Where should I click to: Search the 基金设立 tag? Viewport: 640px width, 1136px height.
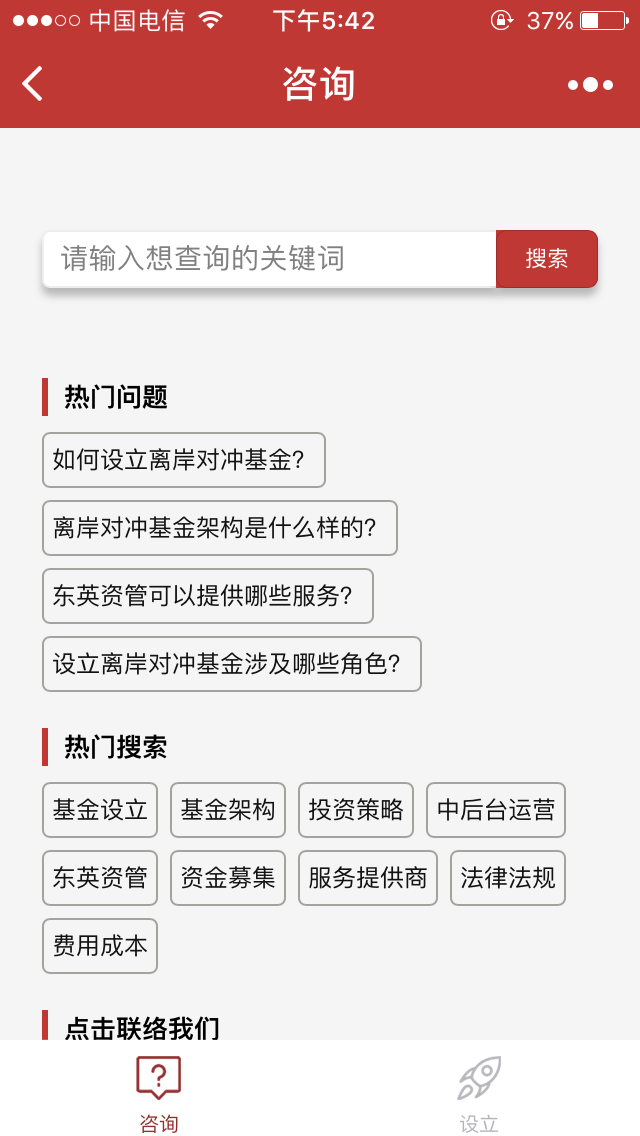100,810
